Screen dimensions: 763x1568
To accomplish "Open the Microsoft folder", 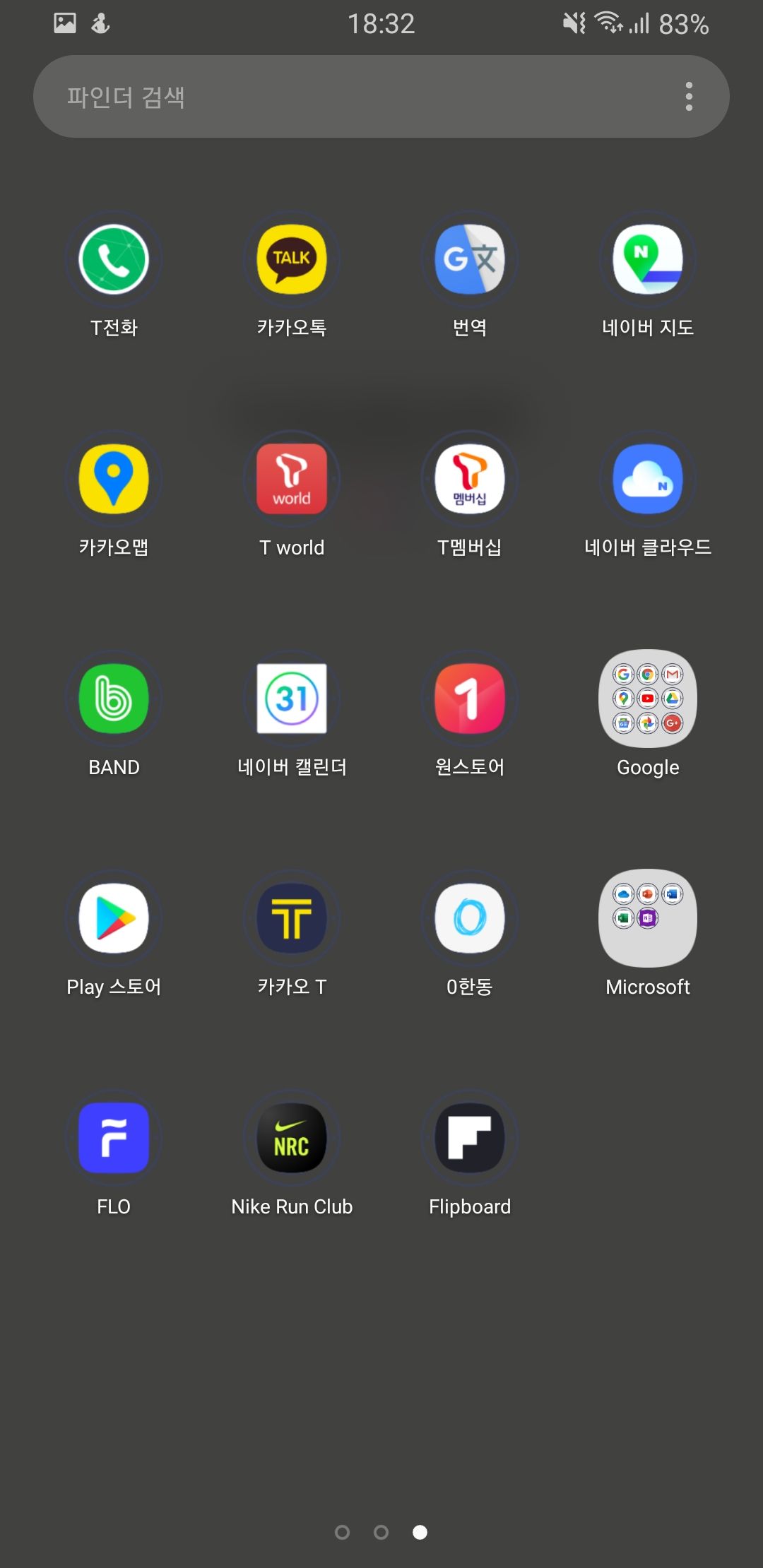I will point(648,918).
